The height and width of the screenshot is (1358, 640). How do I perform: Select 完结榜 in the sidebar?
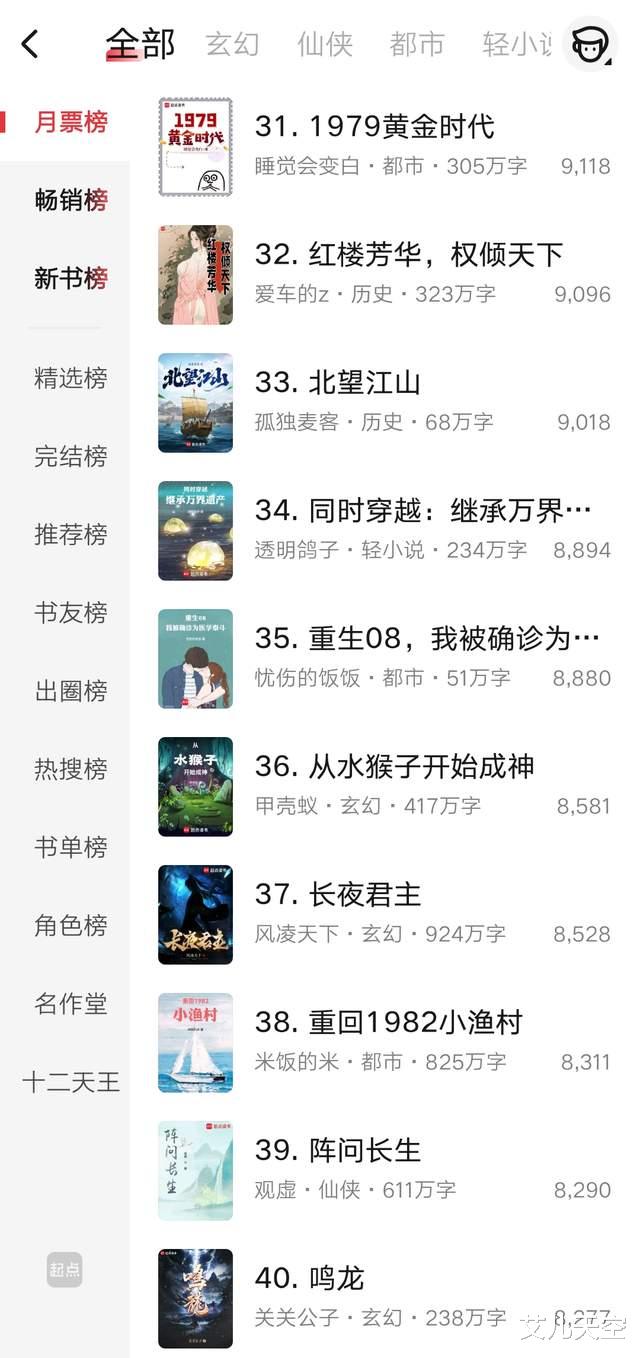coord(70,456)
